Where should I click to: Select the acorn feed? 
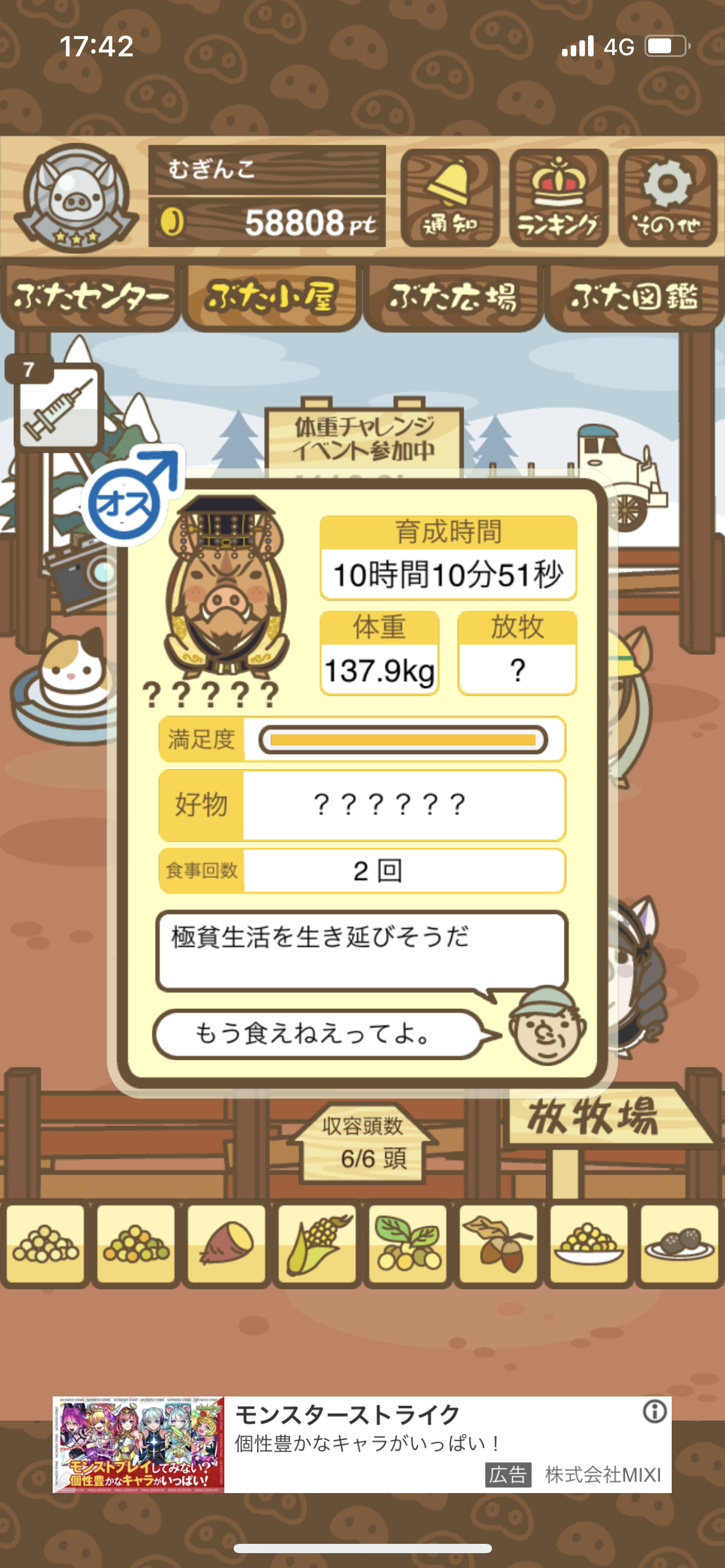click(498, 1243)
